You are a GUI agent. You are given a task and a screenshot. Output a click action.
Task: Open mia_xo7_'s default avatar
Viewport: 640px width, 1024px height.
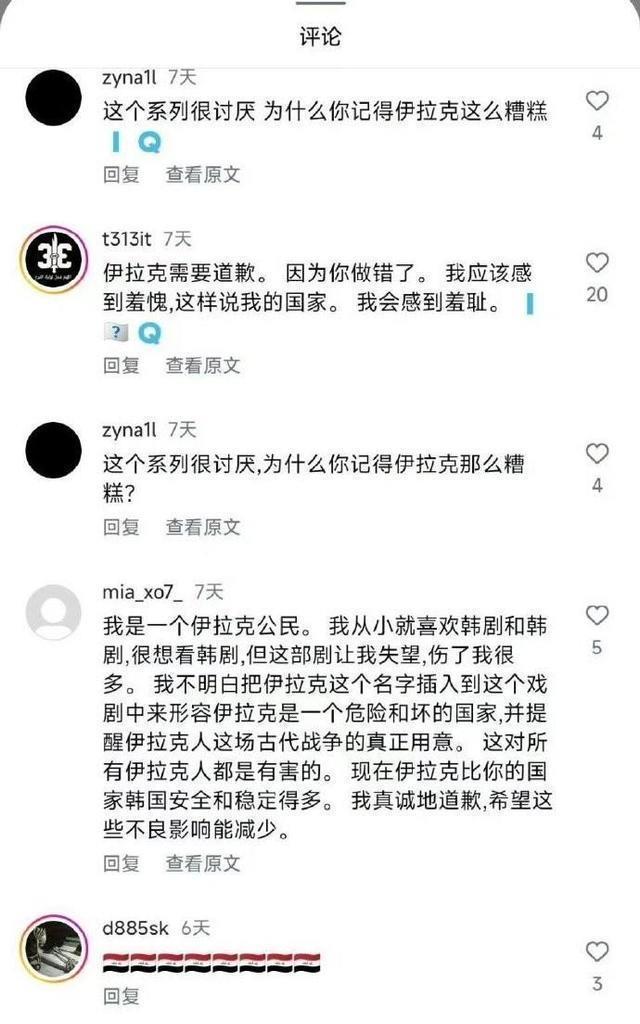pos(54,613)
